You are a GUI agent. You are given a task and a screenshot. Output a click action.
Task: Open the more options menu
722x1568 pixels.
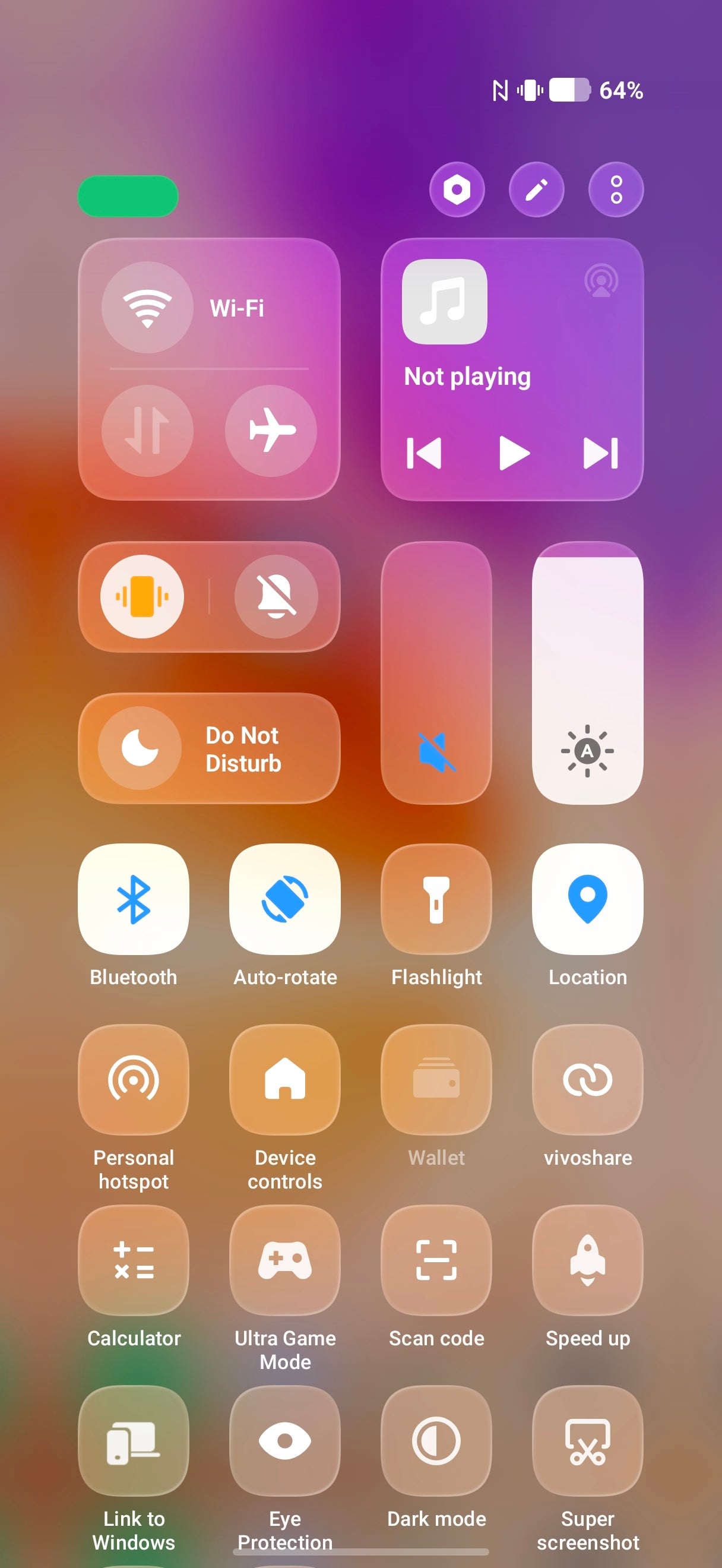point(616,190)
